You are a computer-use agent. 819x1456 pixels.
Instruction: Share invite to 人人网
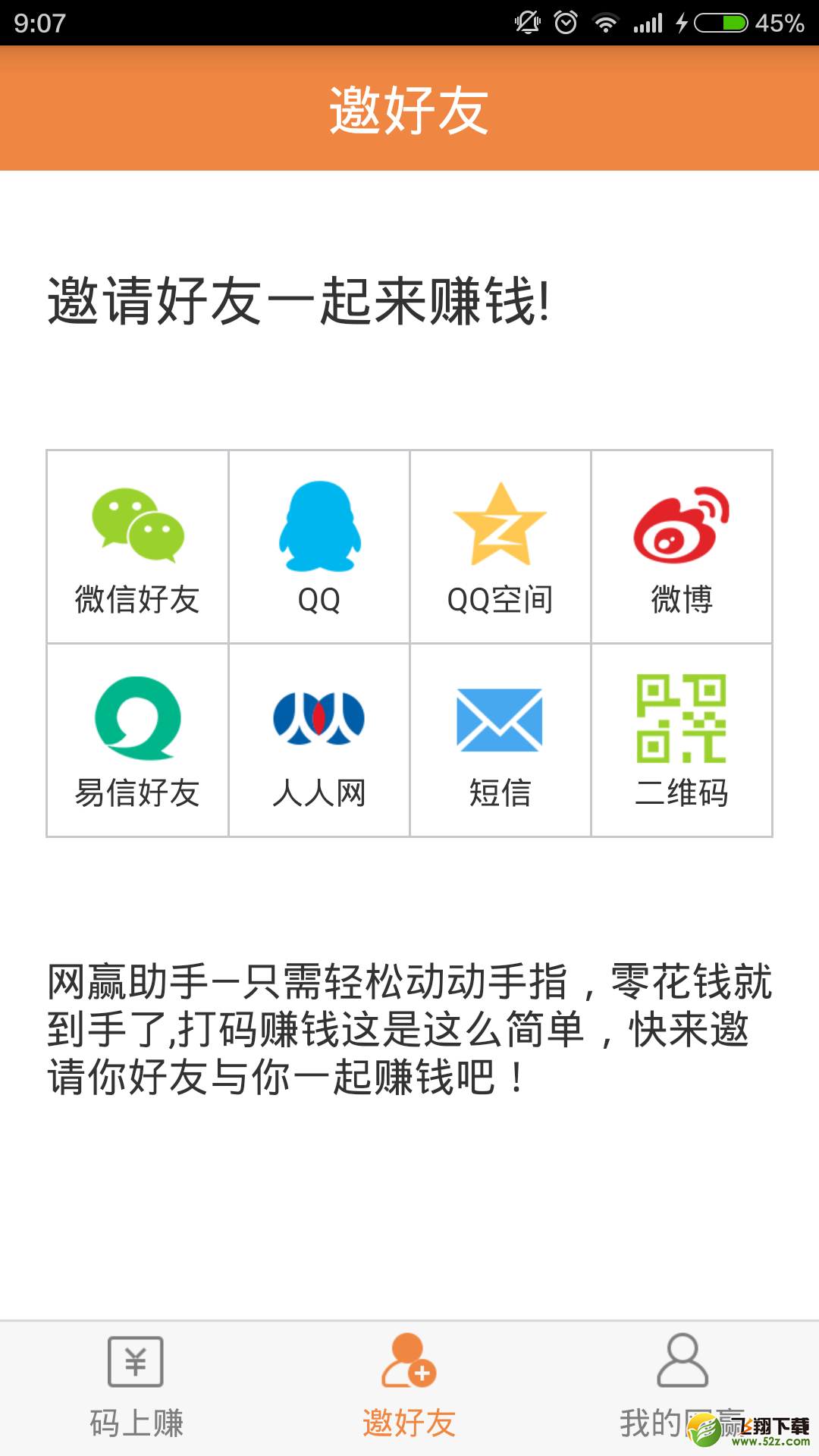tap(319, 741)
